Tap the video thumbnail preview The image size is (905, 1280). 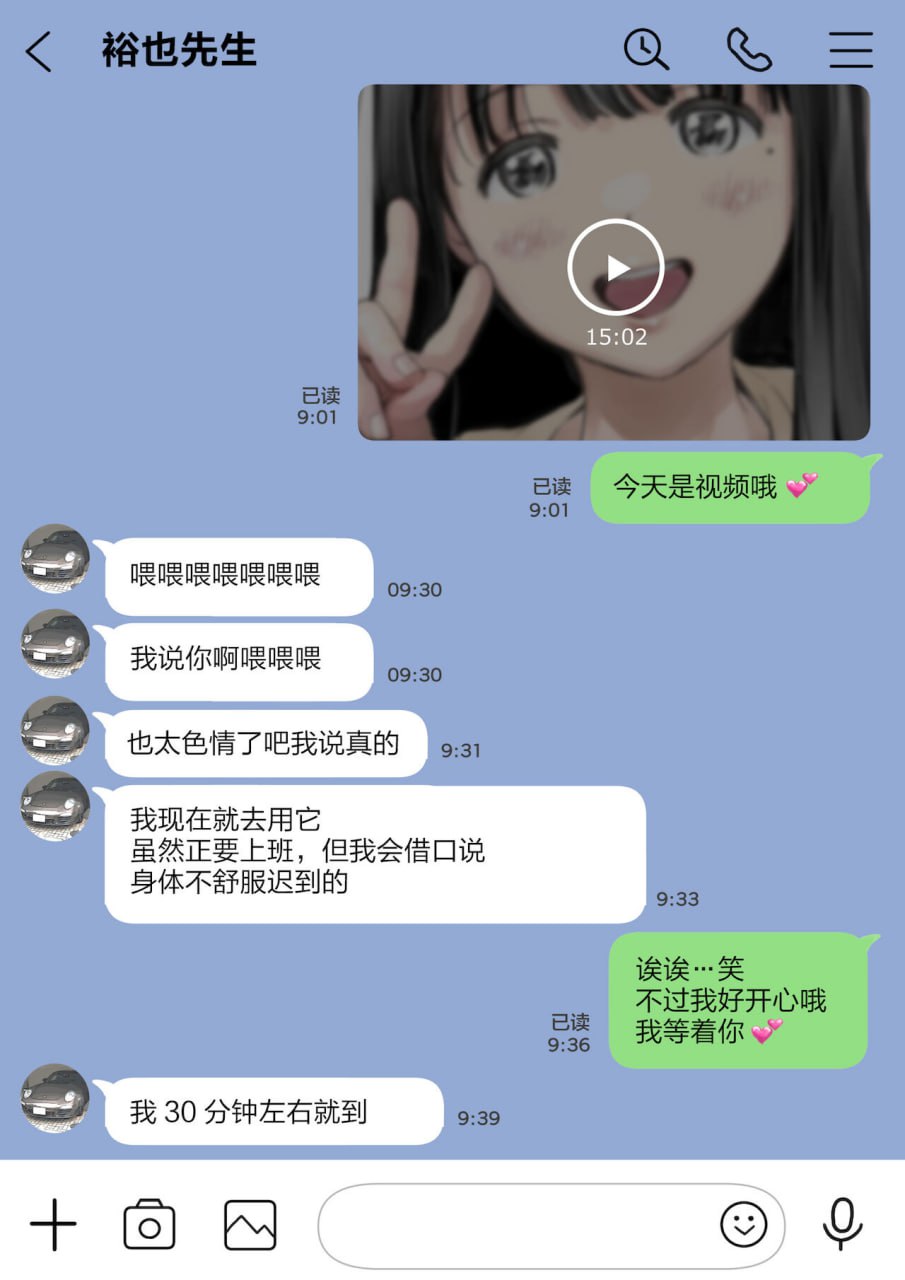tap(617, 265)
